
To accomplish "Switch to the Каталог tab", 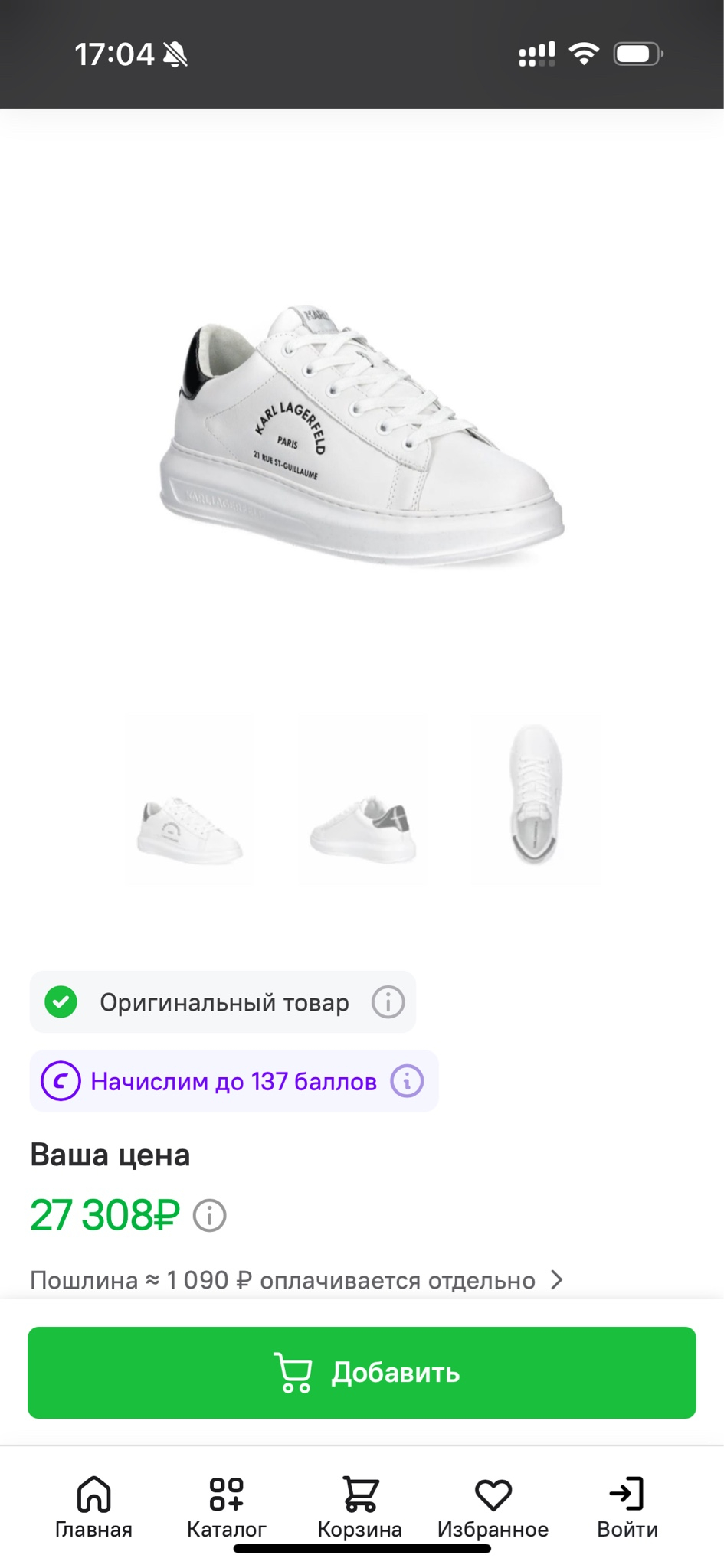I will point(227,1507).
